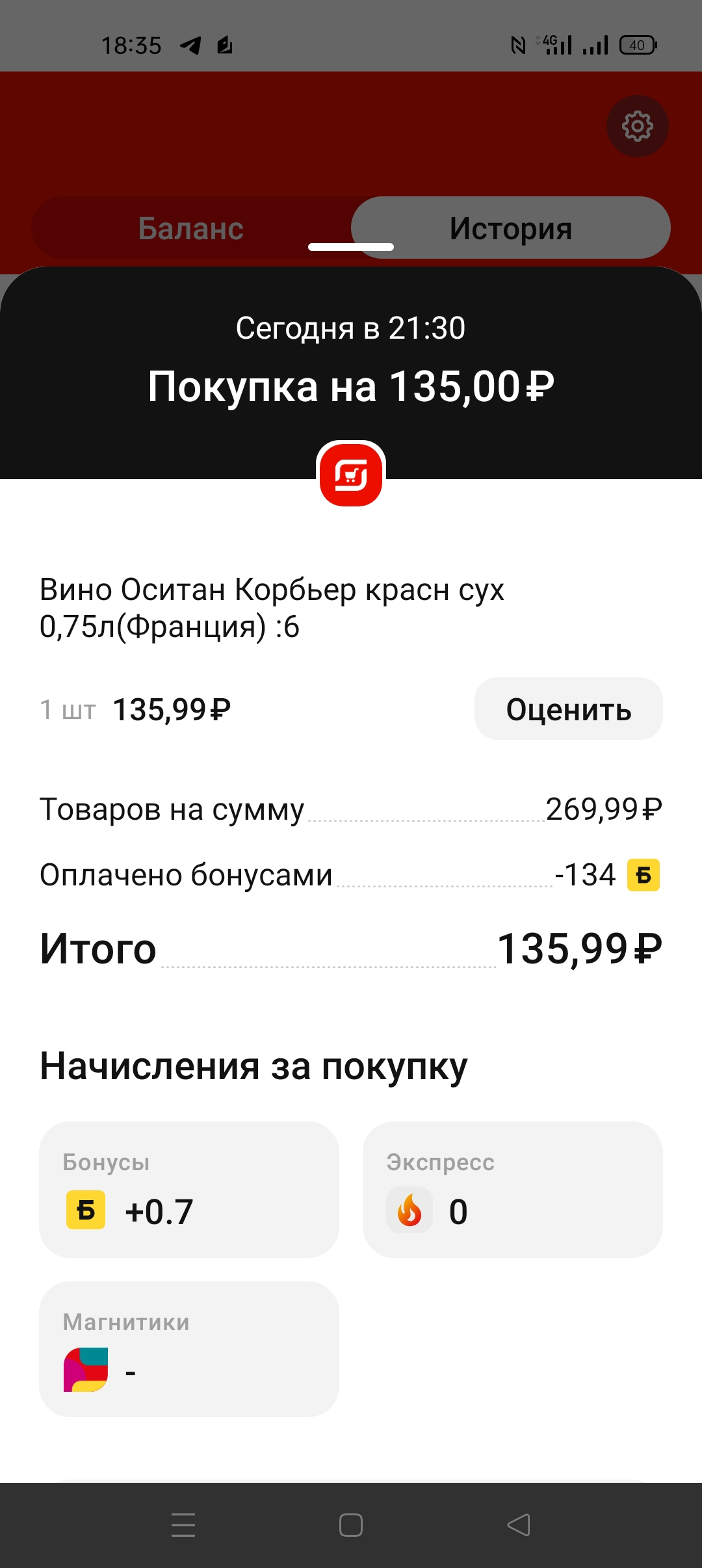The image size is (702, 1568).
Task: Open settings via the gear icon
Action: pos(637,126)
